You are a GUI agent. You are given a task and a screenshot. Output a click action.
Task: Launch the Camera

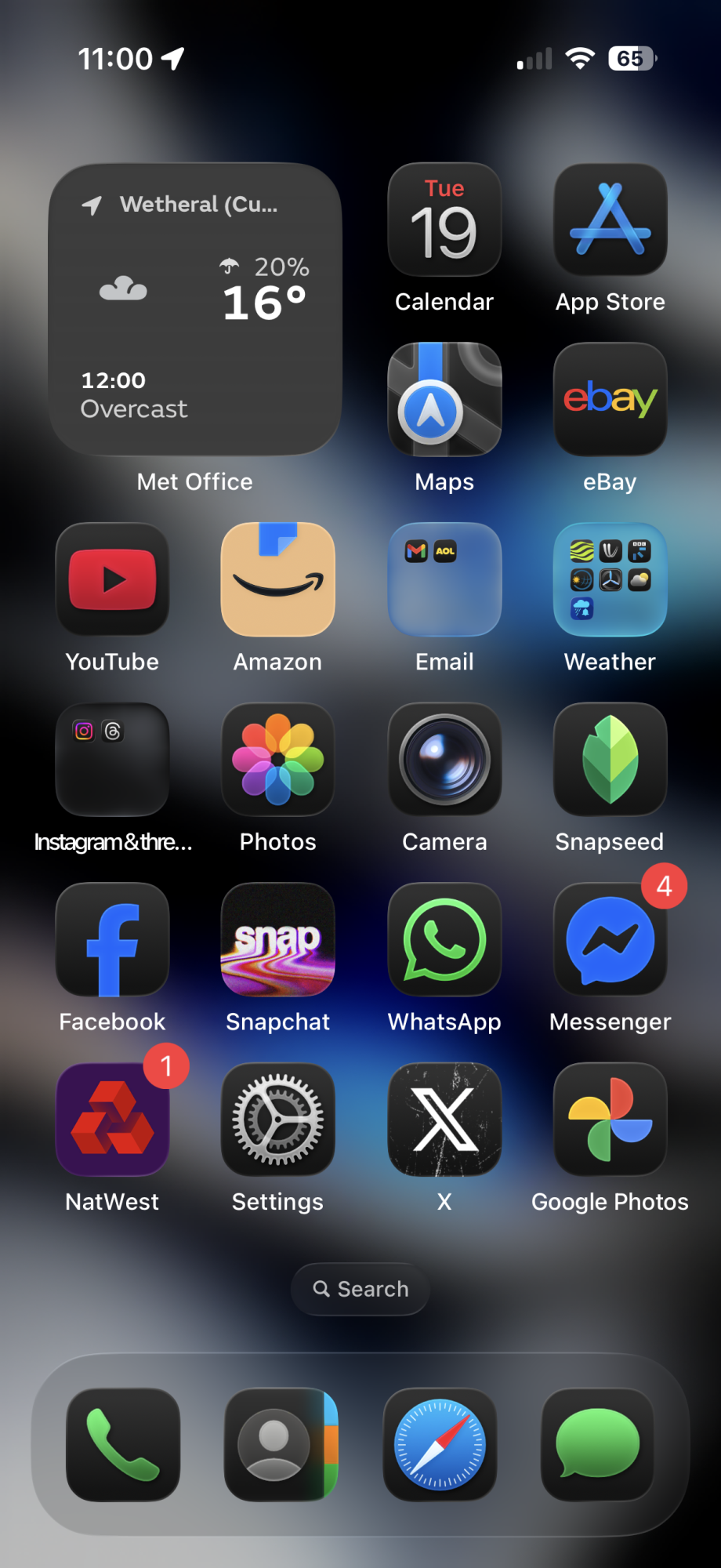(444, 760)
